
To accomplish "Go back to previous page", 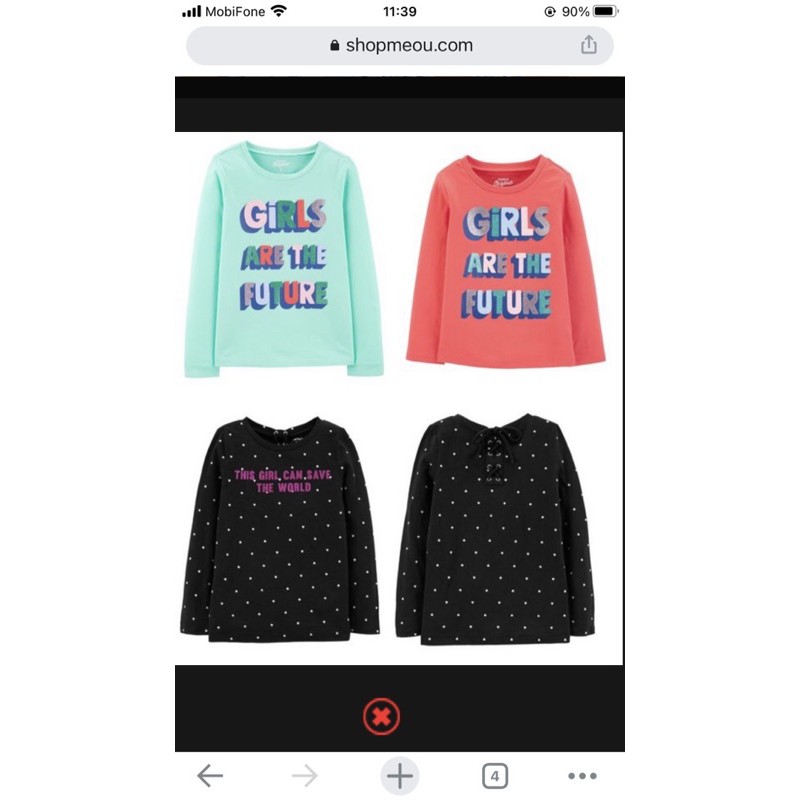I will (210, 776).
